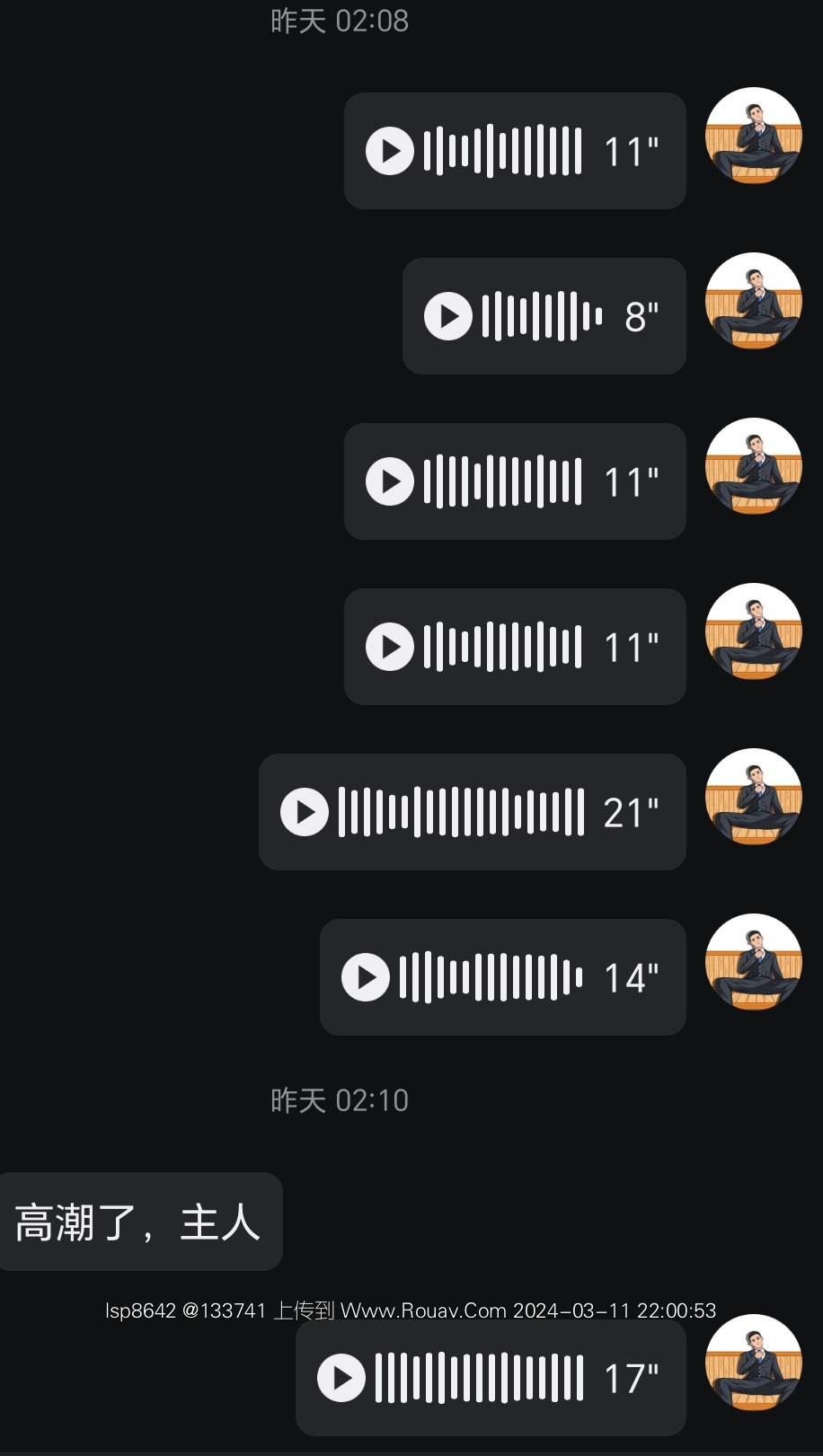This screenshot has height=1456, width=823.
Task: Open sender's avatar beside the 21-second message
Action: (x=753, y=798)
